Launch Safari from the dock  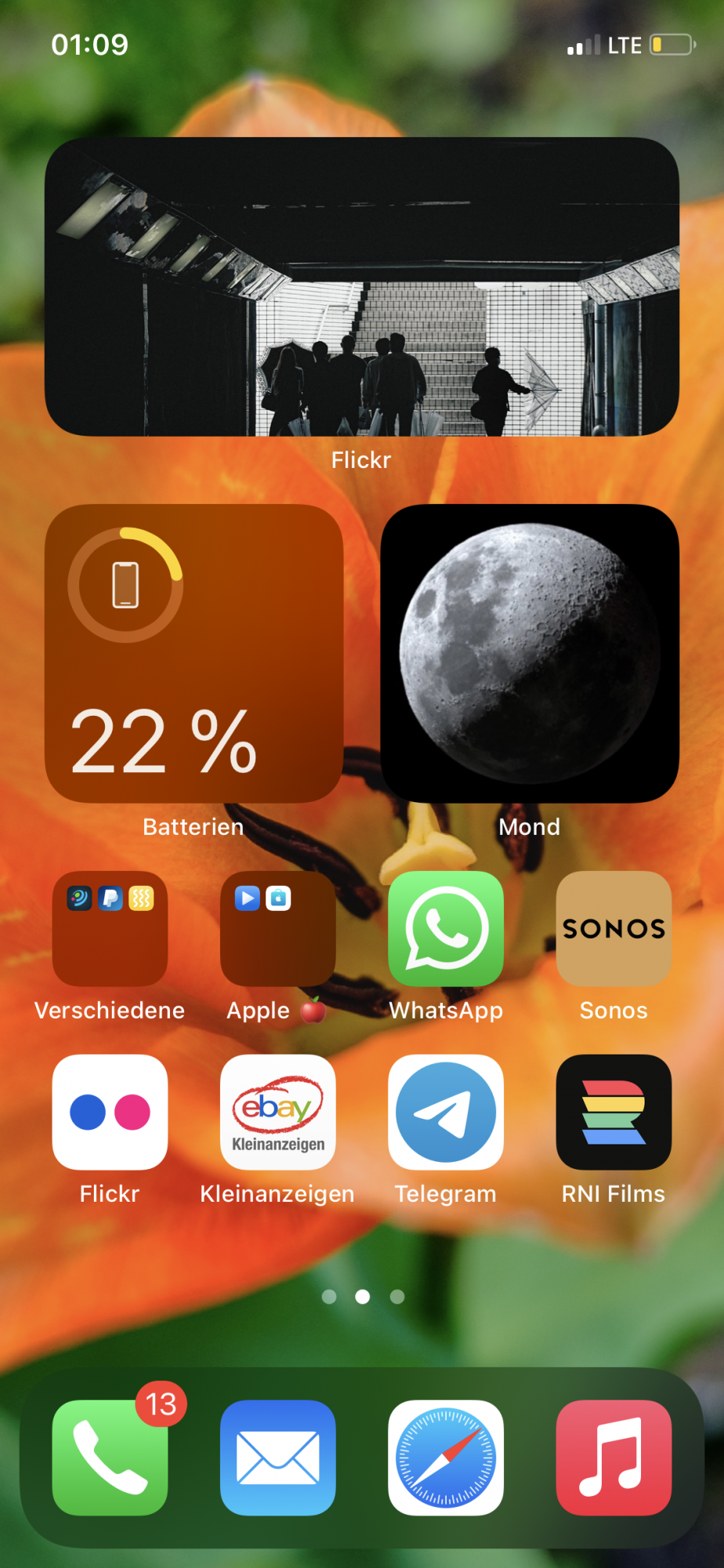coord(446,1457)
